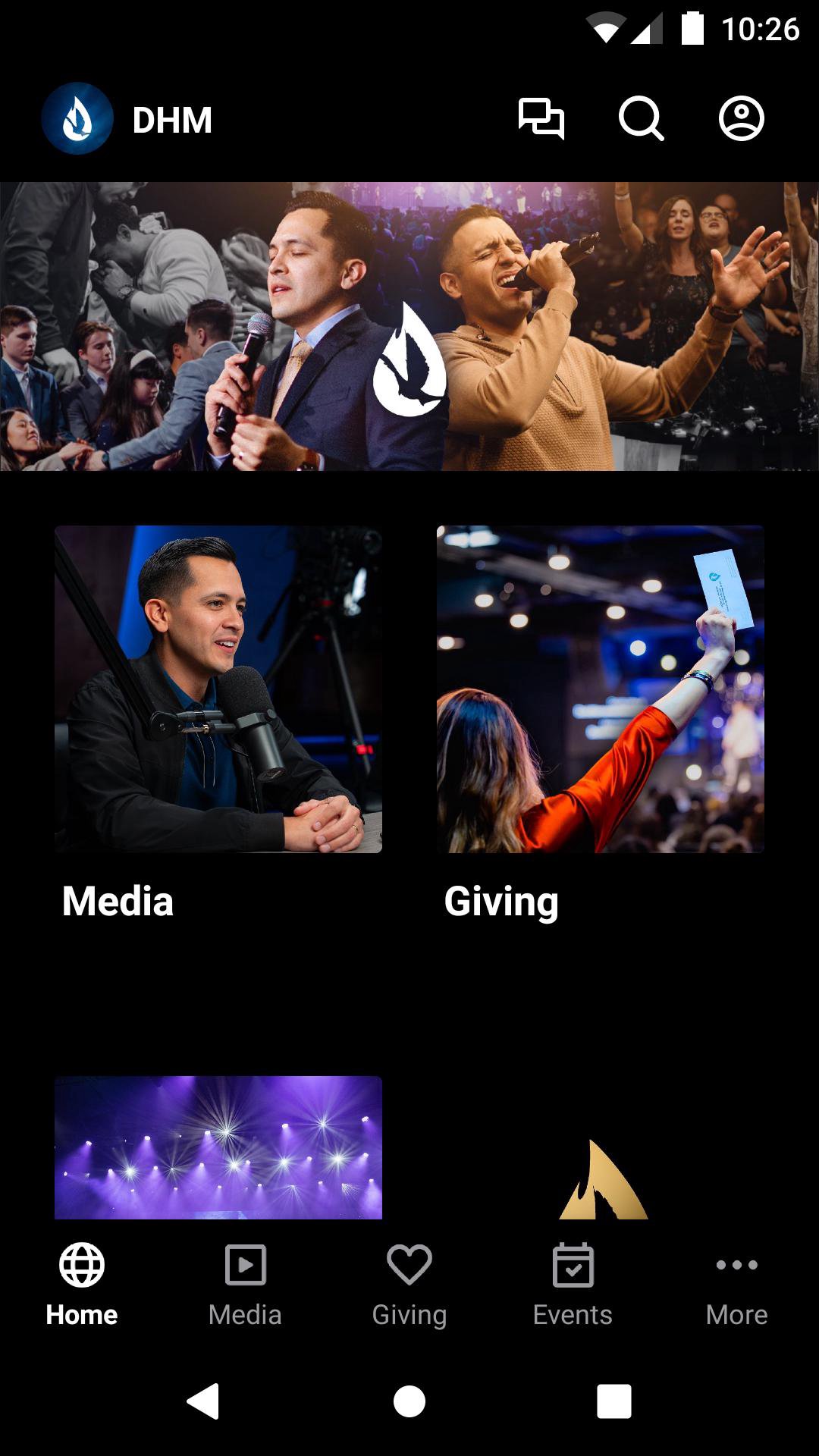Open the purple stage lights card
The height and width of the screenshot is (1456, 819).
[218, 1147]
